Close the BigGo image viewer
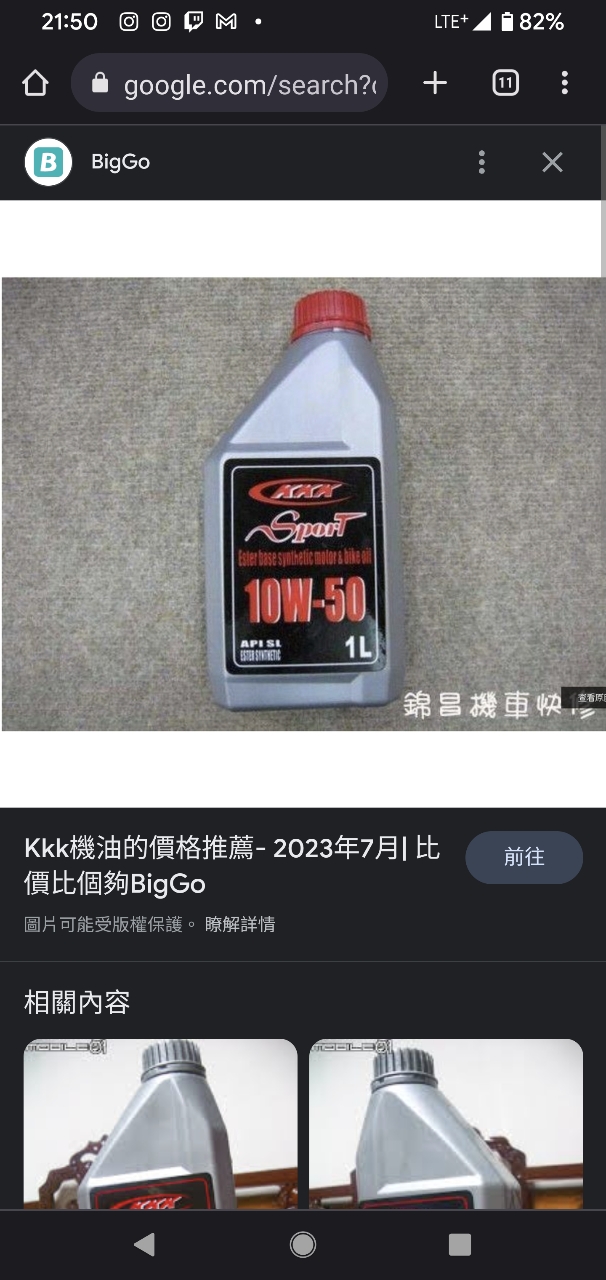 [x=552, y=162]
